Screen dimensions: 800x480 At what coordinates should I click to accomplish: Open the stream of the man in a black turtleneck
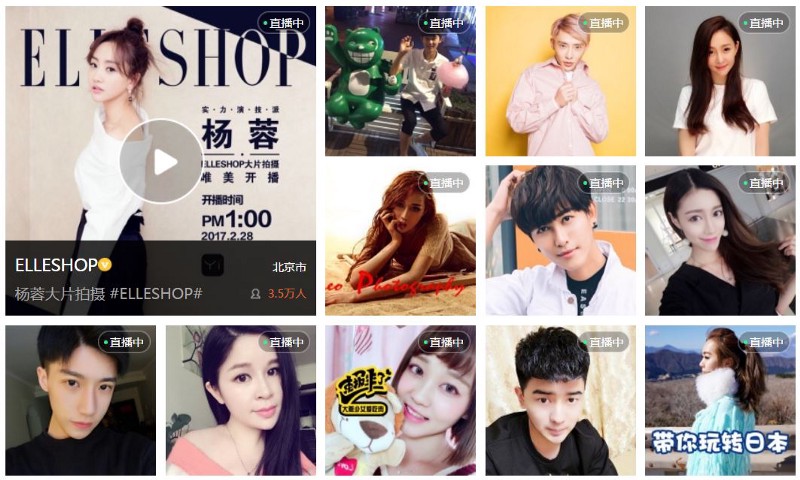point(80,400)
